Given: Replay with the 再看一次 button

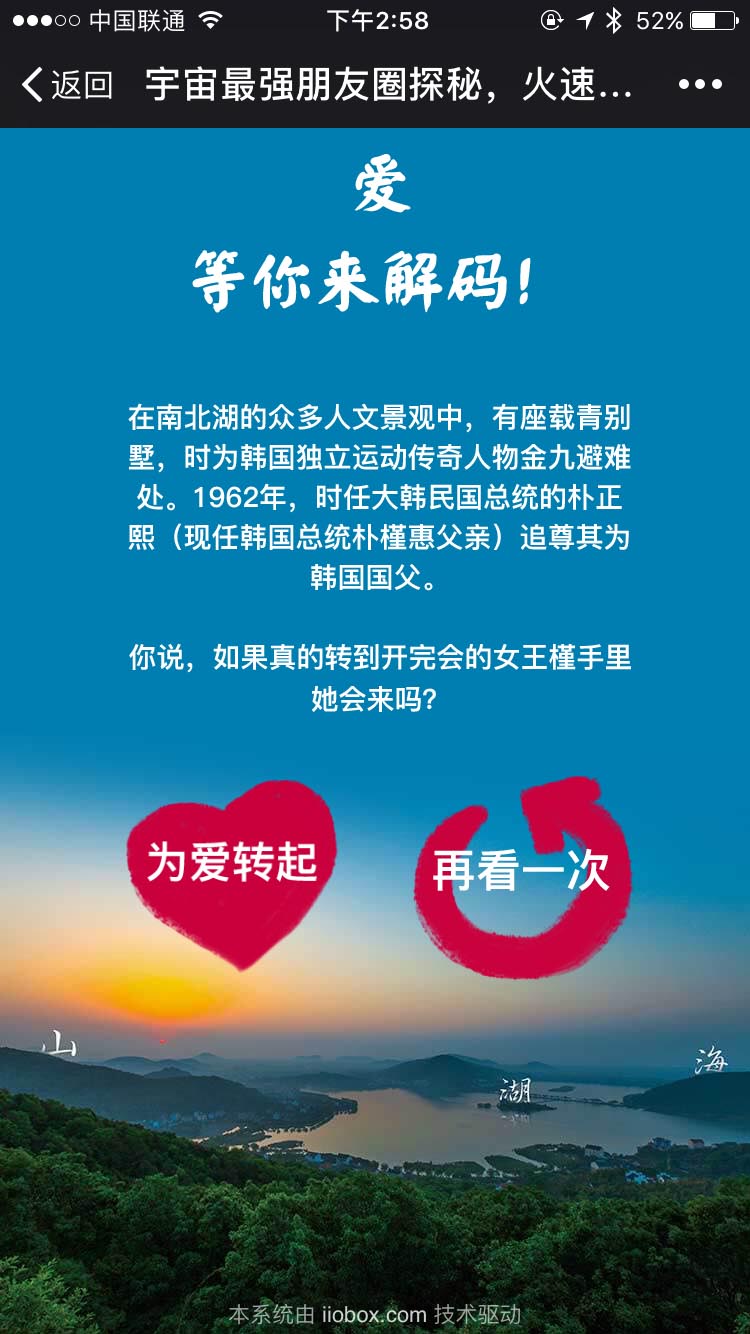Looking at the screenshot, I should [521, 872].
